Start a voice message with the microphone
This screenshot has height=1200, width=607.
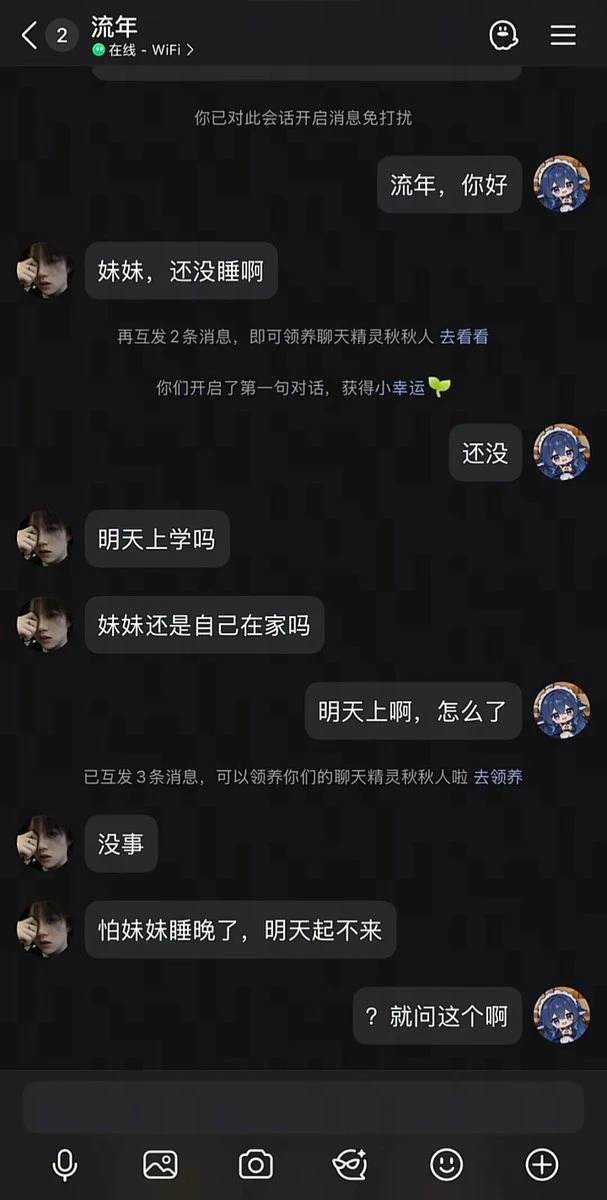65,1164
